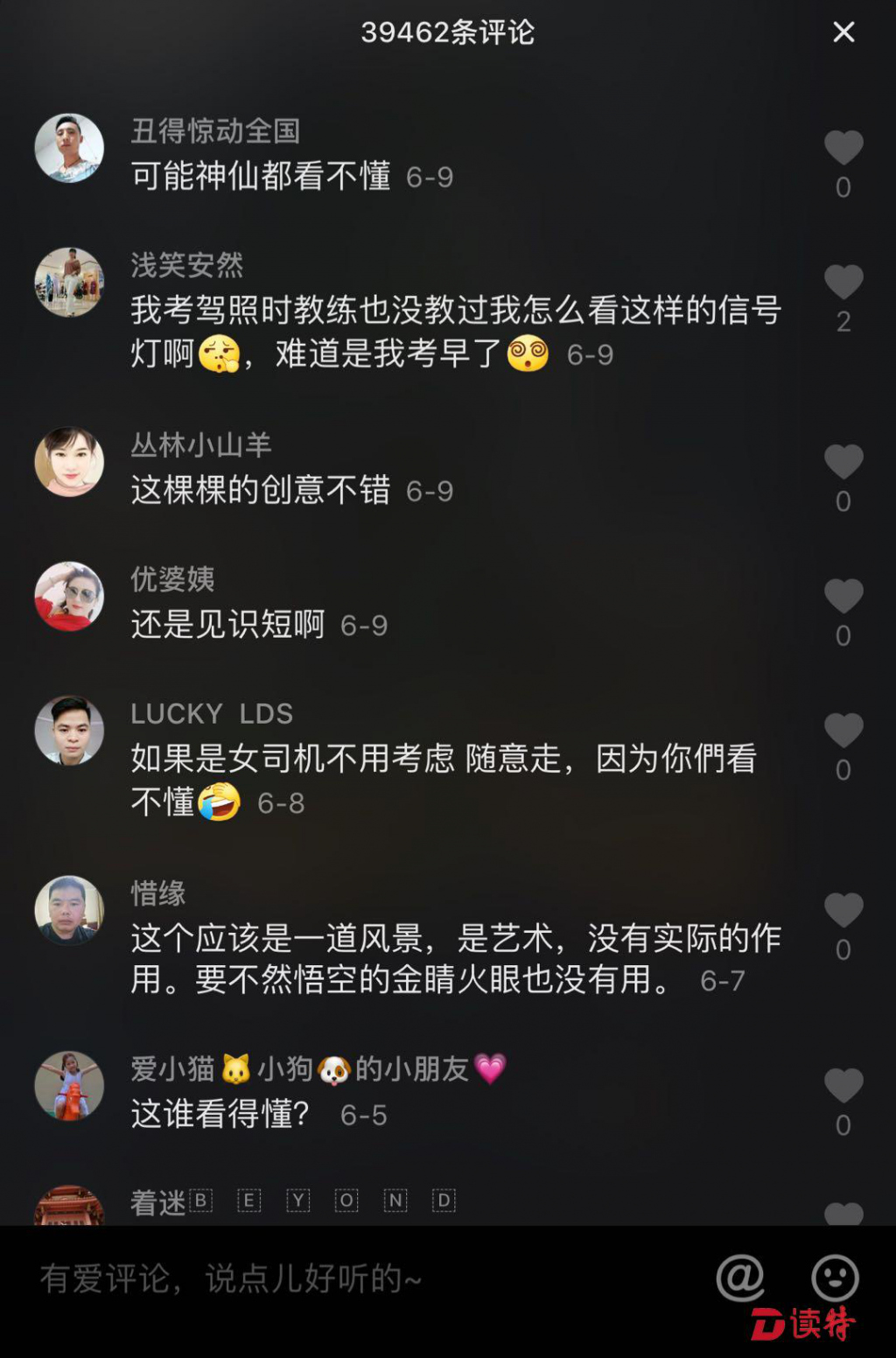Like 优婆姨's comment
This screenshot has width=896, height=1358.
click(843, 597)
